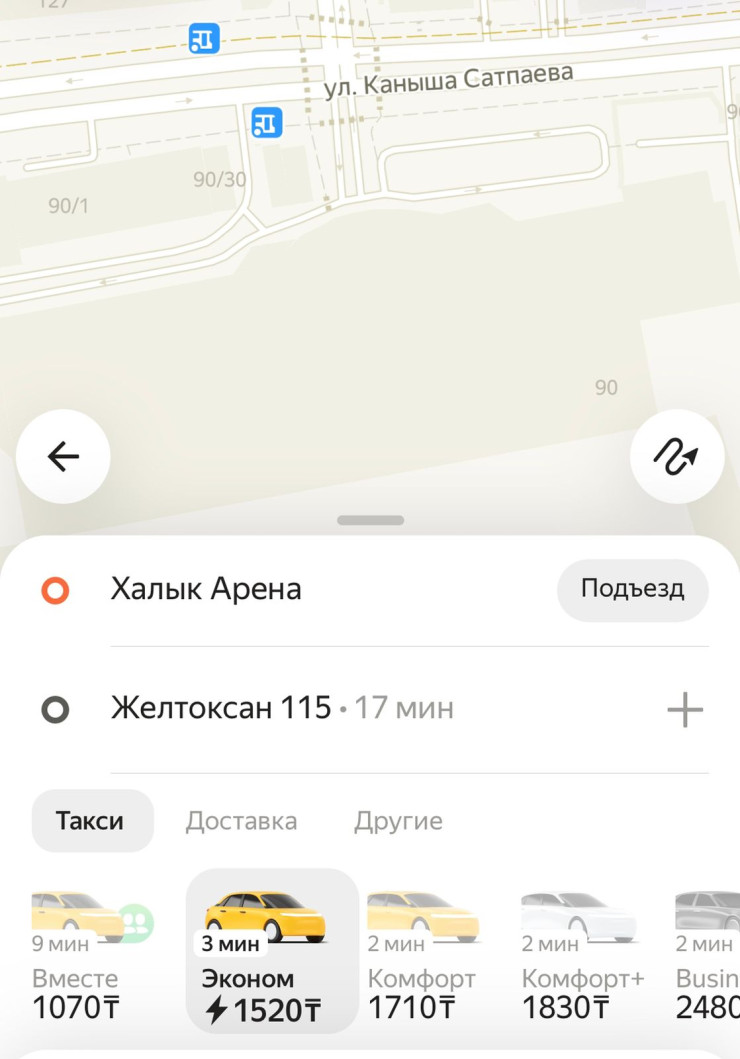
Task: Choose the Business tariff
Action: 707,955
